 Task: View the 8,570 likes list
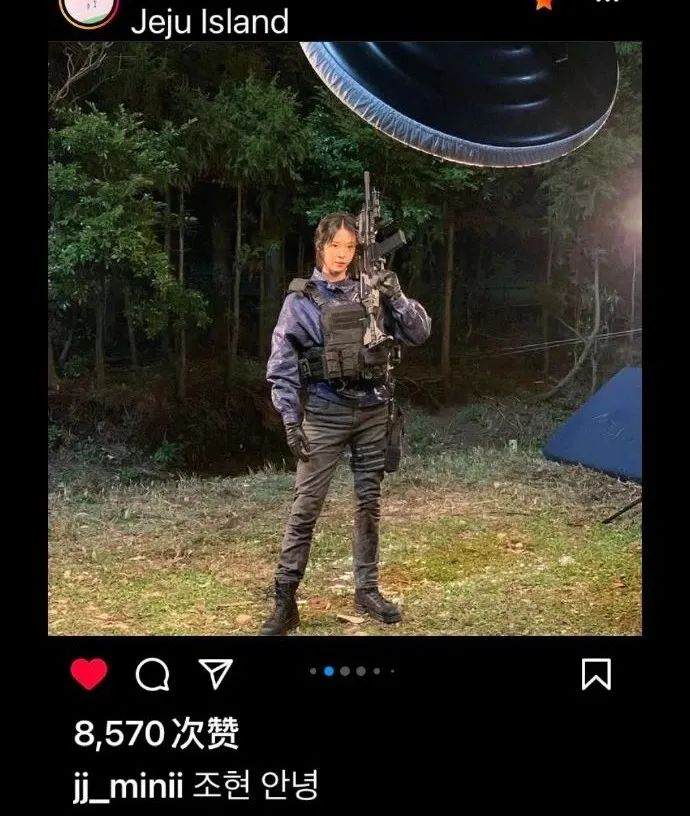tap(156, 735)
